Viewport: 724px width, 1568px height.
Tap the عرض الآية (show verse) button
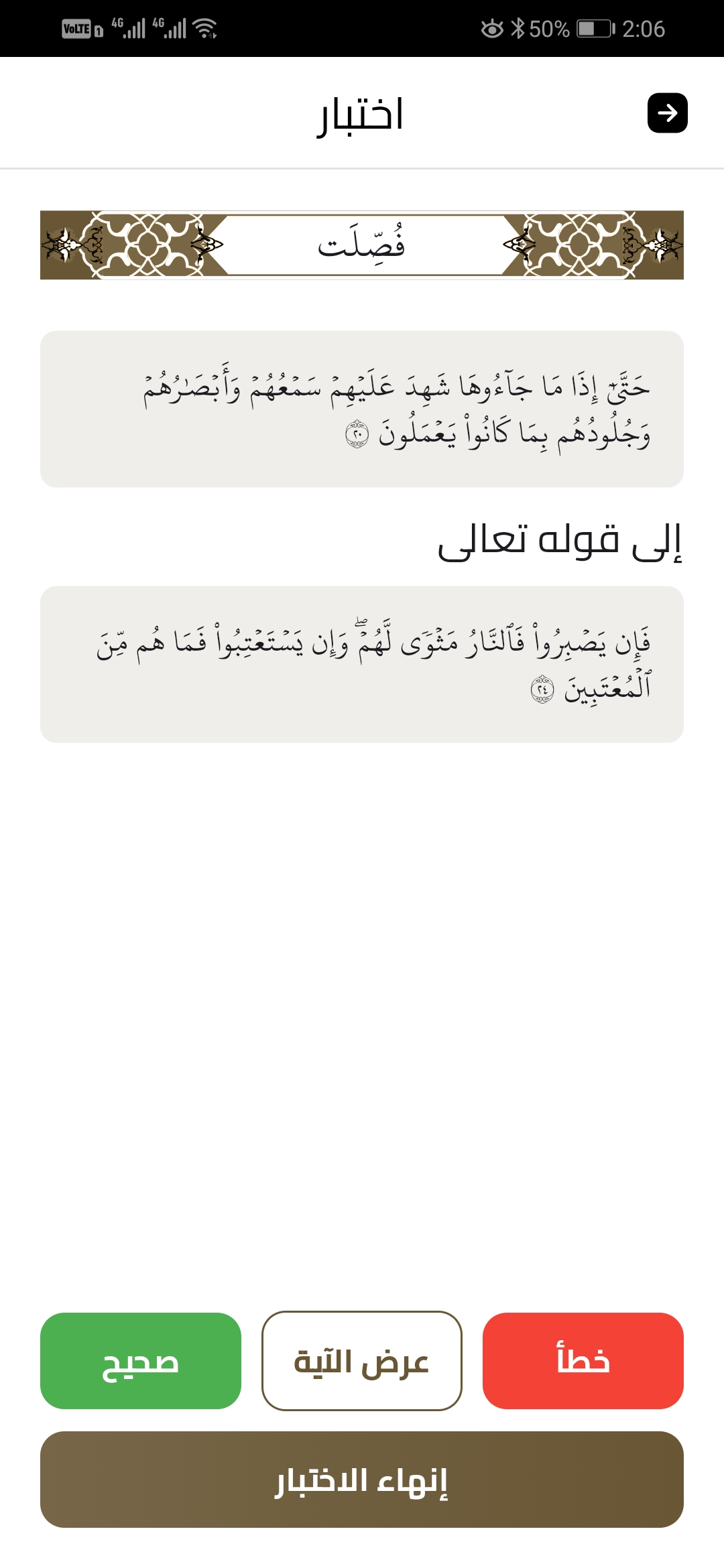(362, 1360)
